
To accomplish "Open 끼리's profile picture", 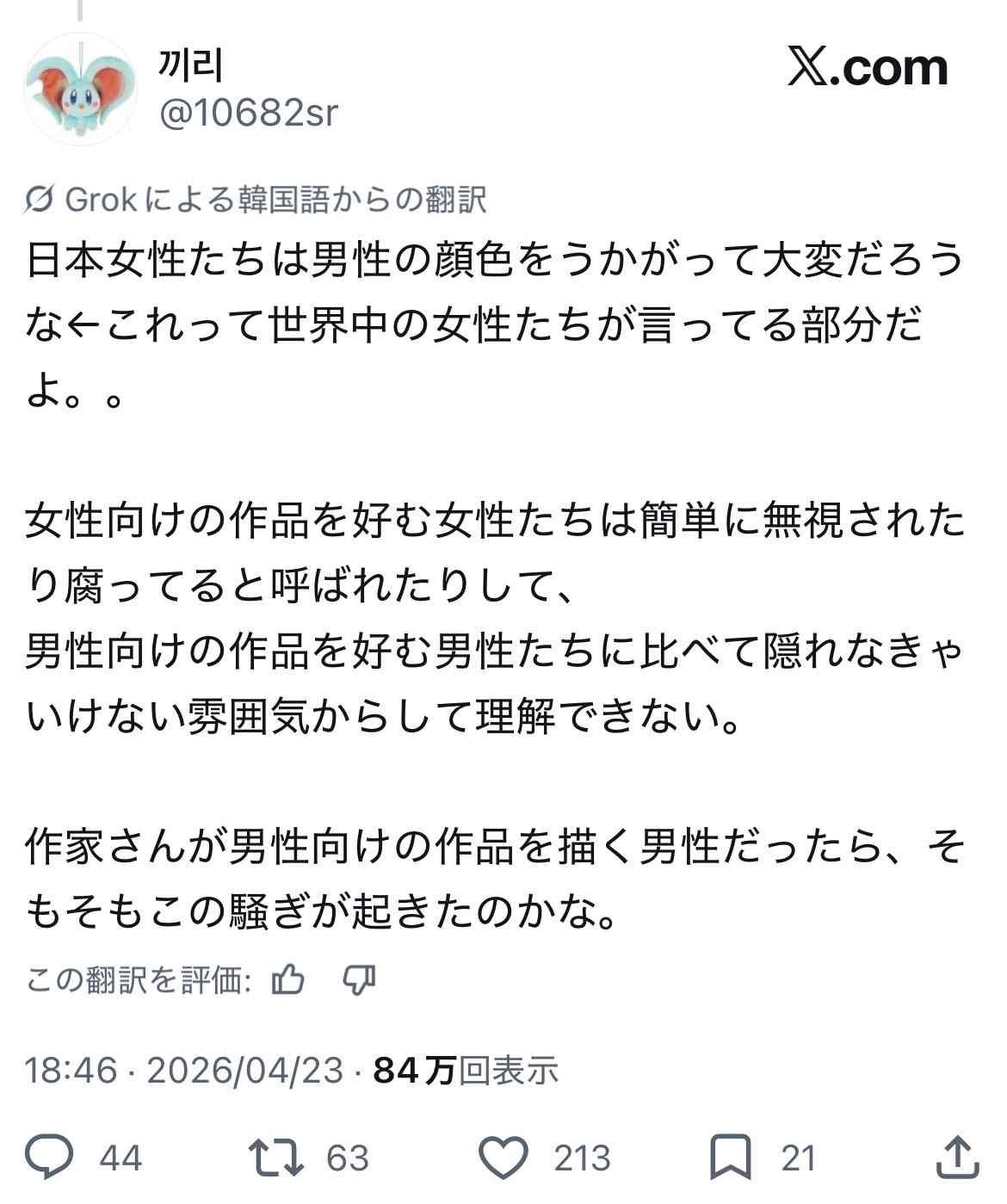I will (x=80, y=89).
